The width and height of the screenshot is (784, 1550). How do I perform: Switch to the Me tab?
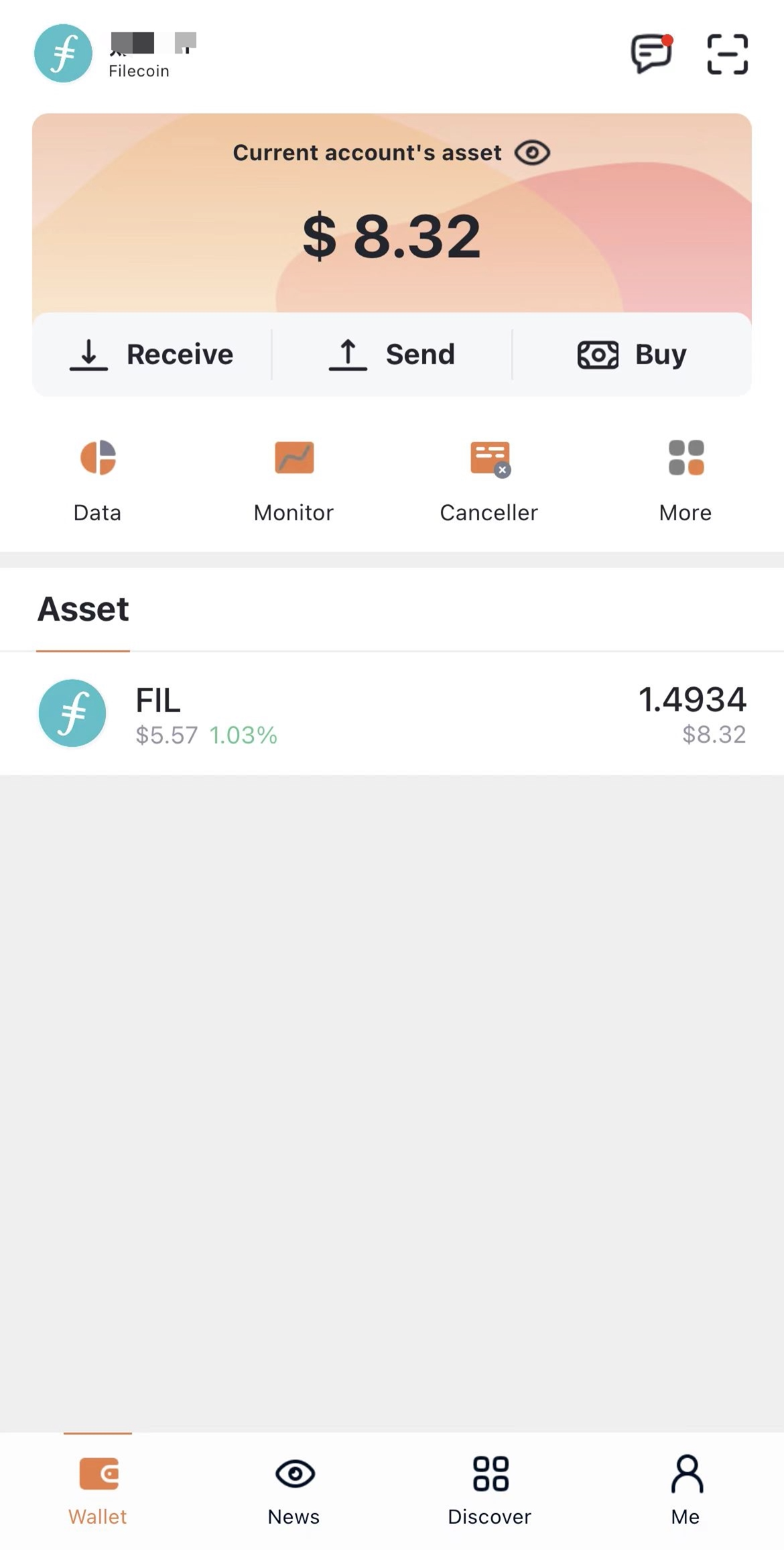(685, 1490)
